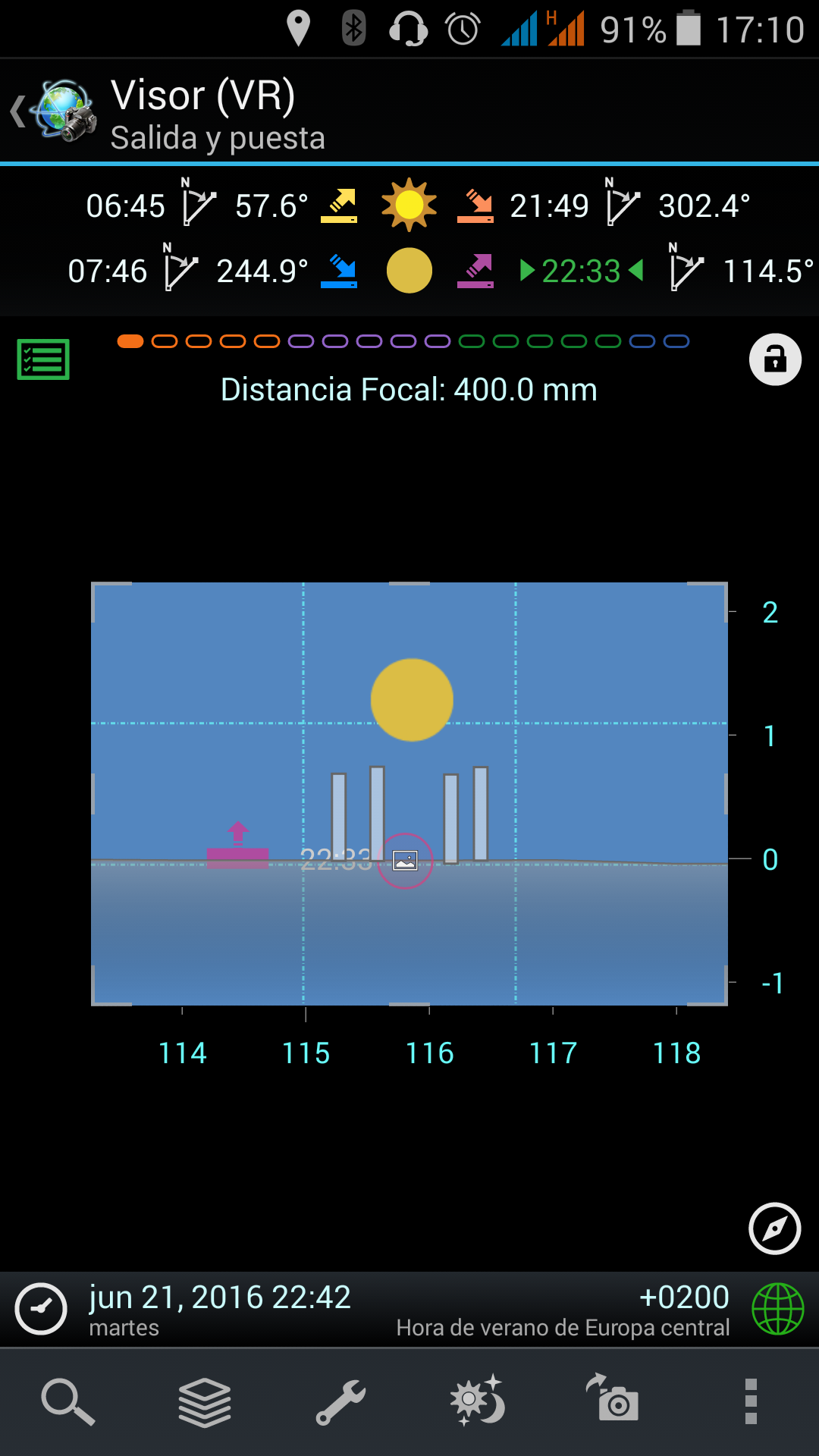Image resolution: width=819 pixels, height=1456 pixels.
Task: Select the moonset time 07:46
Action: 107,271
